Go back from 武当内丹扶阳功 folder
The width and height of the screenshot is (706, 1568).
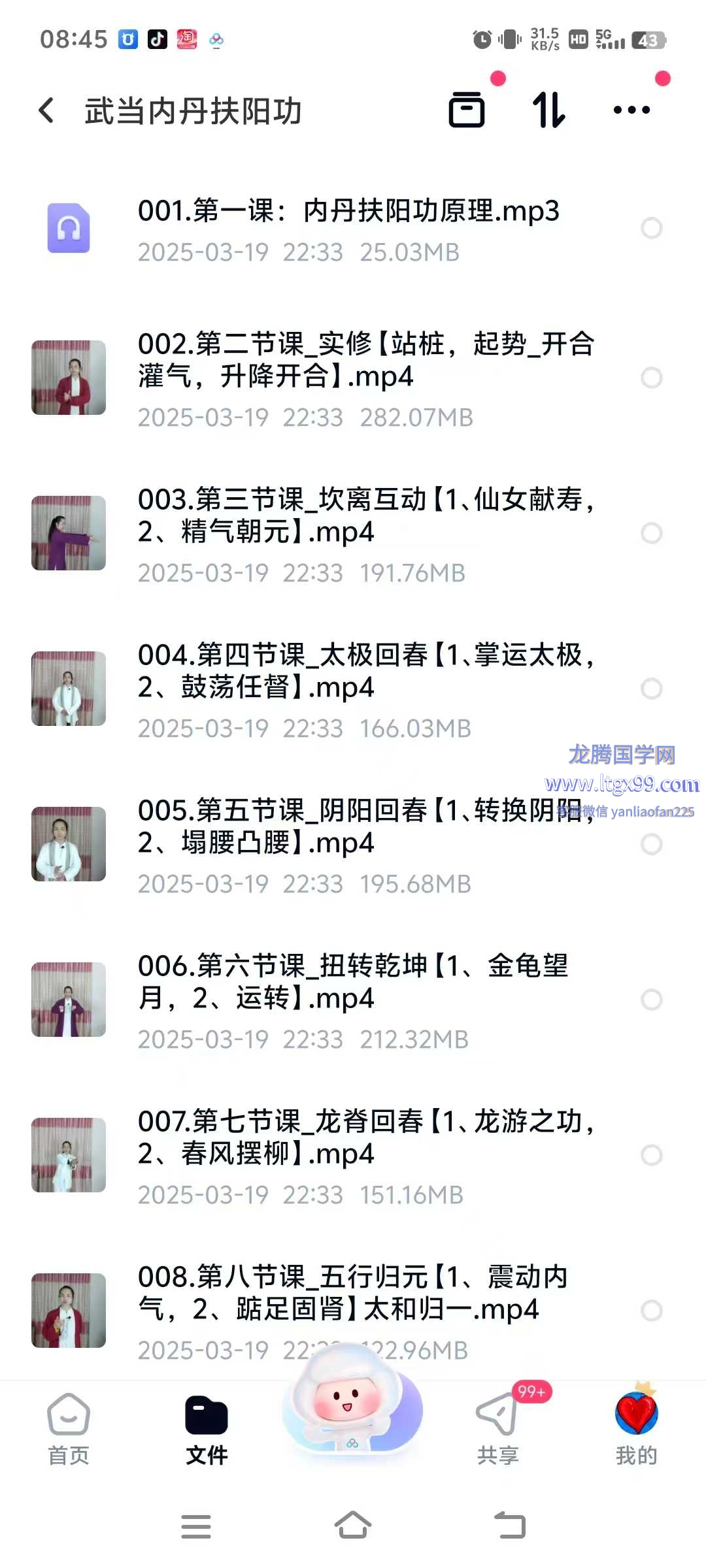pyautogui.click(x=46, y=110)
